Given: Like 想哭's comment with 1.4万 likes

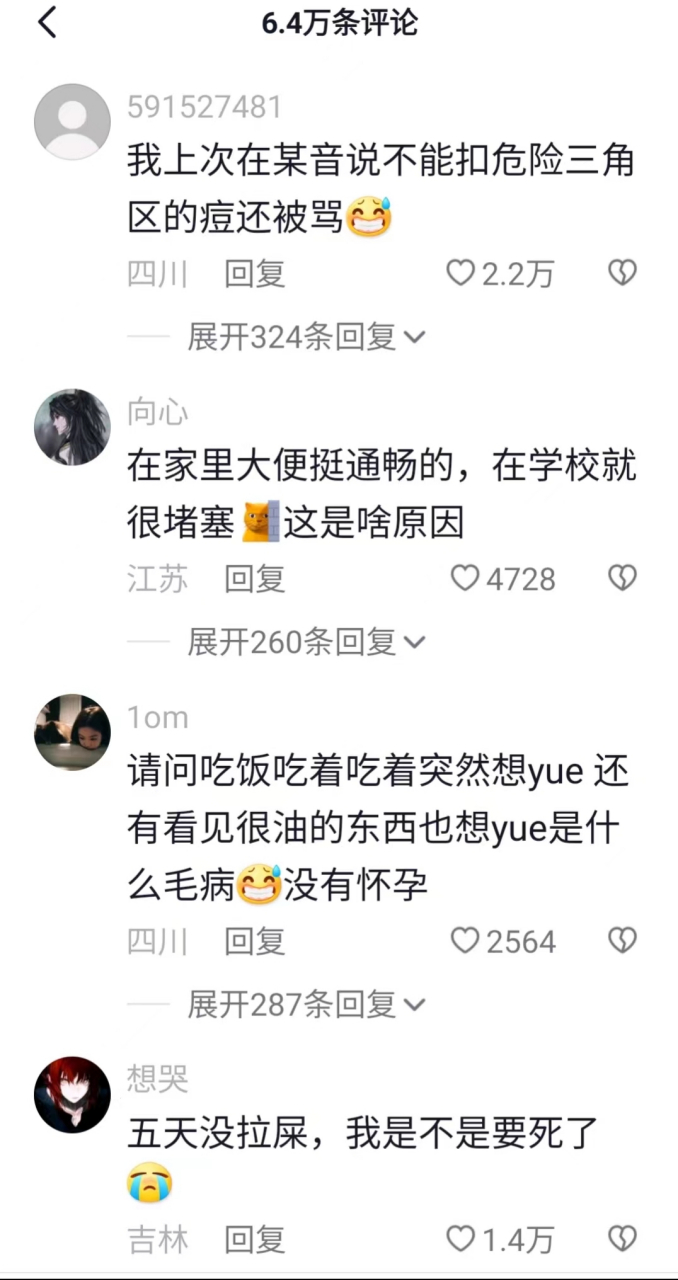Looking at the screenshot, I should point(460,1240).
